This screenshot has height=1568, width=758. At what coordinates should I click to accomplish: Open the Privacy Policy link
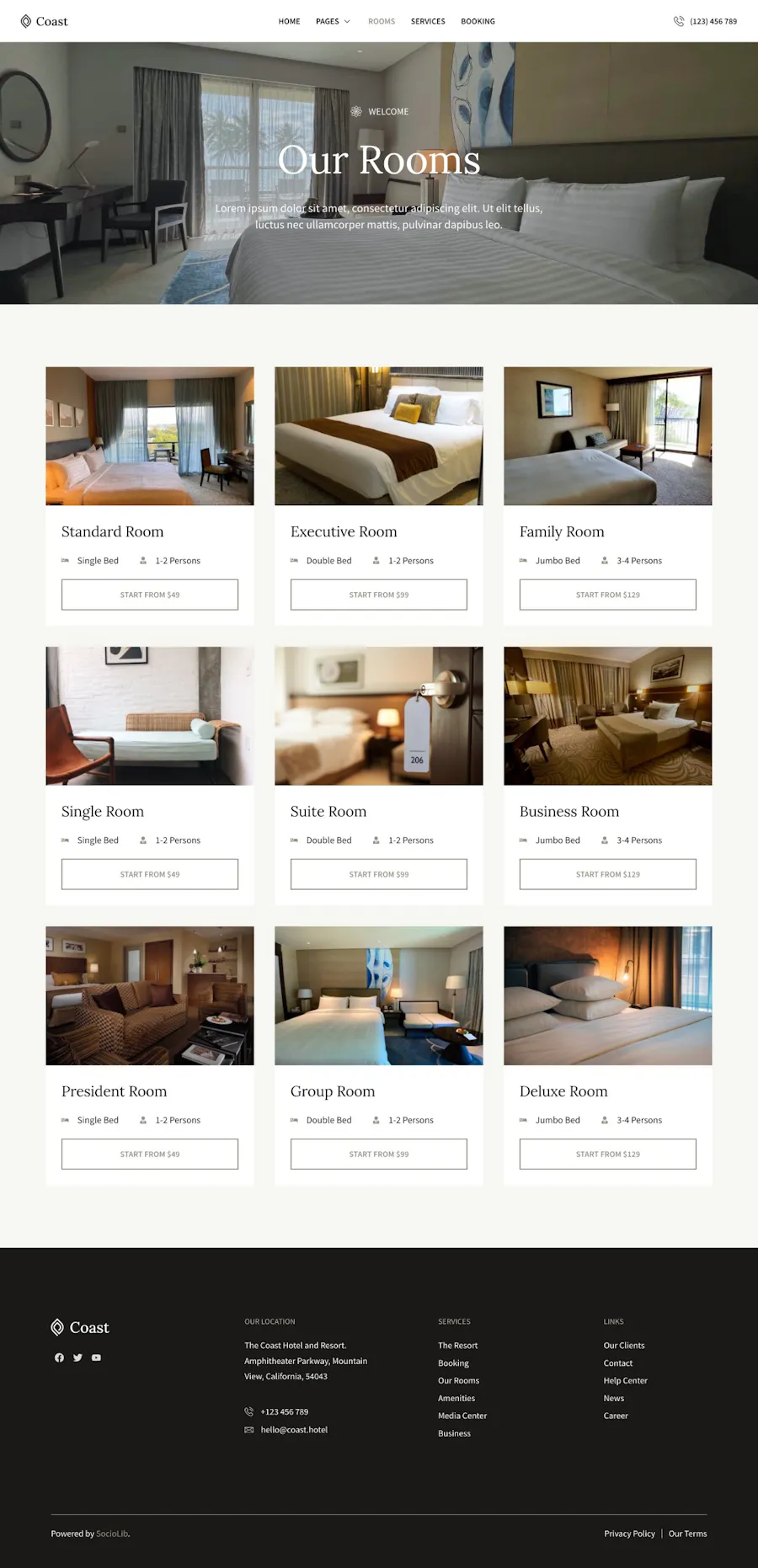[x=629, y=1533]
